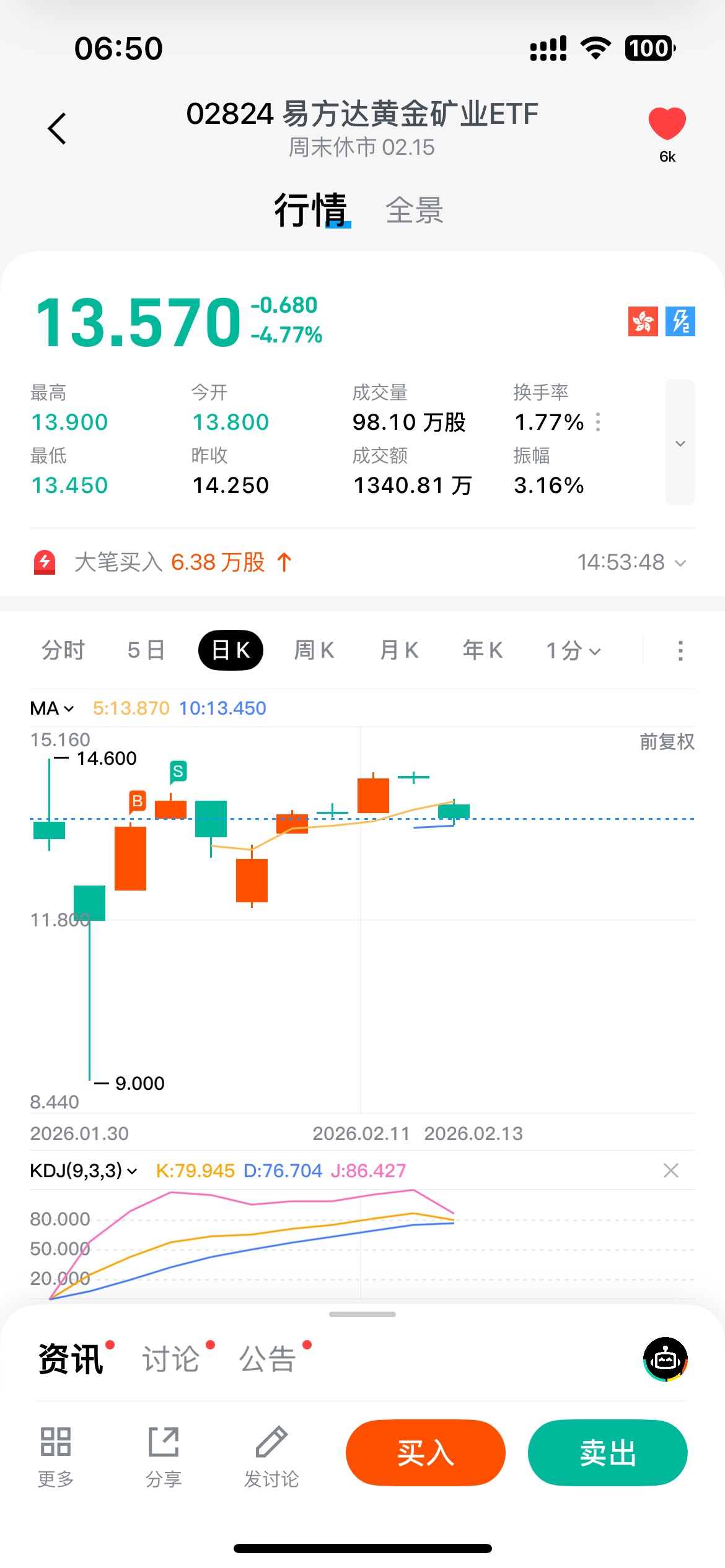Close the KDJ indicator panel
Screen dimensions: 725x1568
coord(670,1171)
